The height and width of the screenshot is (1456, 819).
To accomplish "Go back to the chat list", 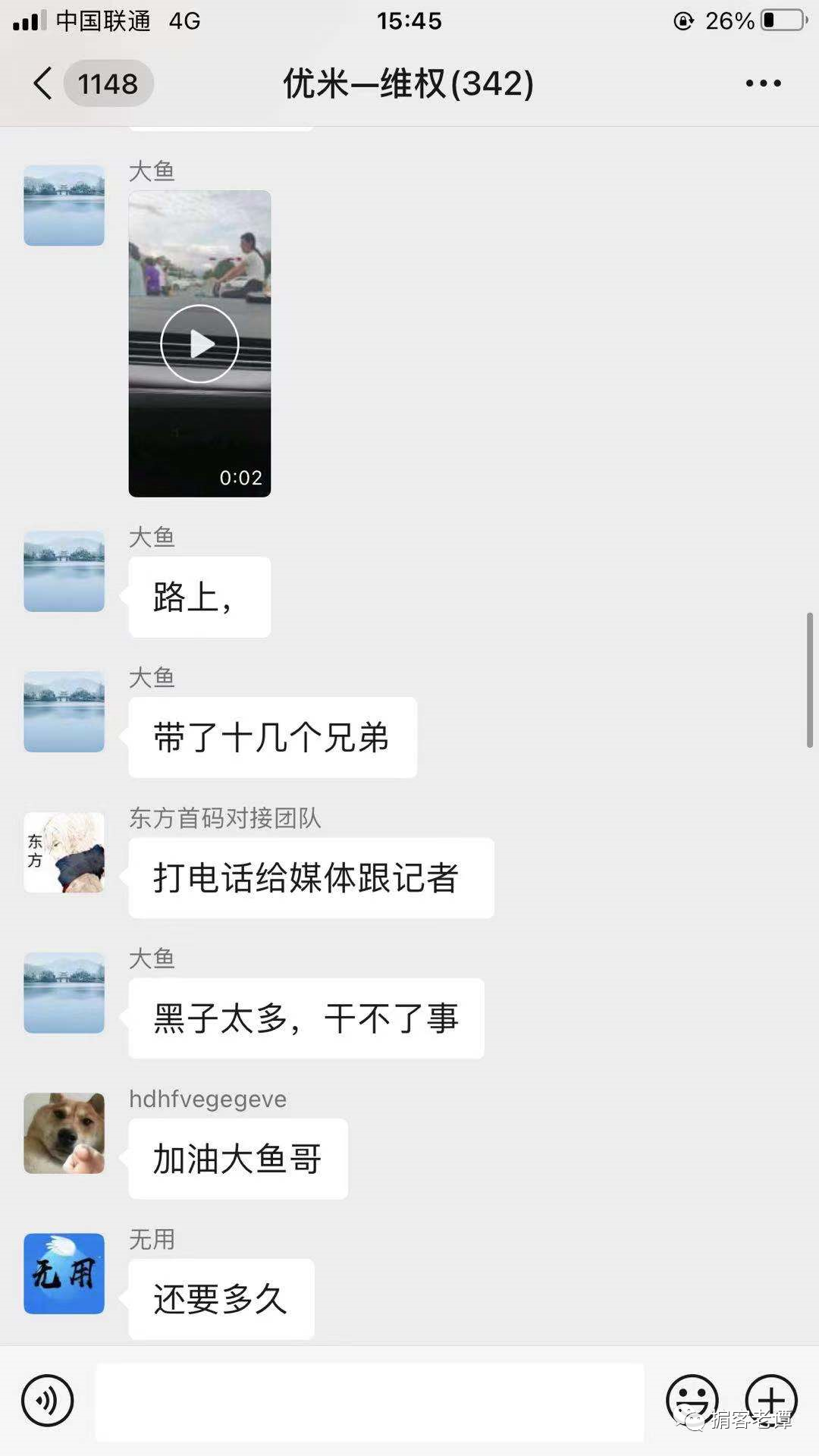I will click(x=44, y=83).
